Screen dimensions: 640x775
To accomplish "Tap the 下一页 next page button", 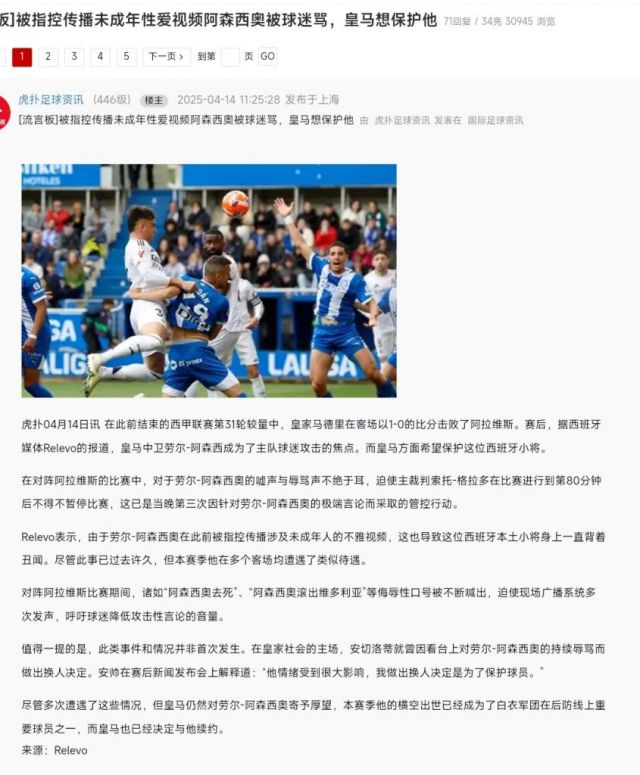I will (x=166, y=57).
